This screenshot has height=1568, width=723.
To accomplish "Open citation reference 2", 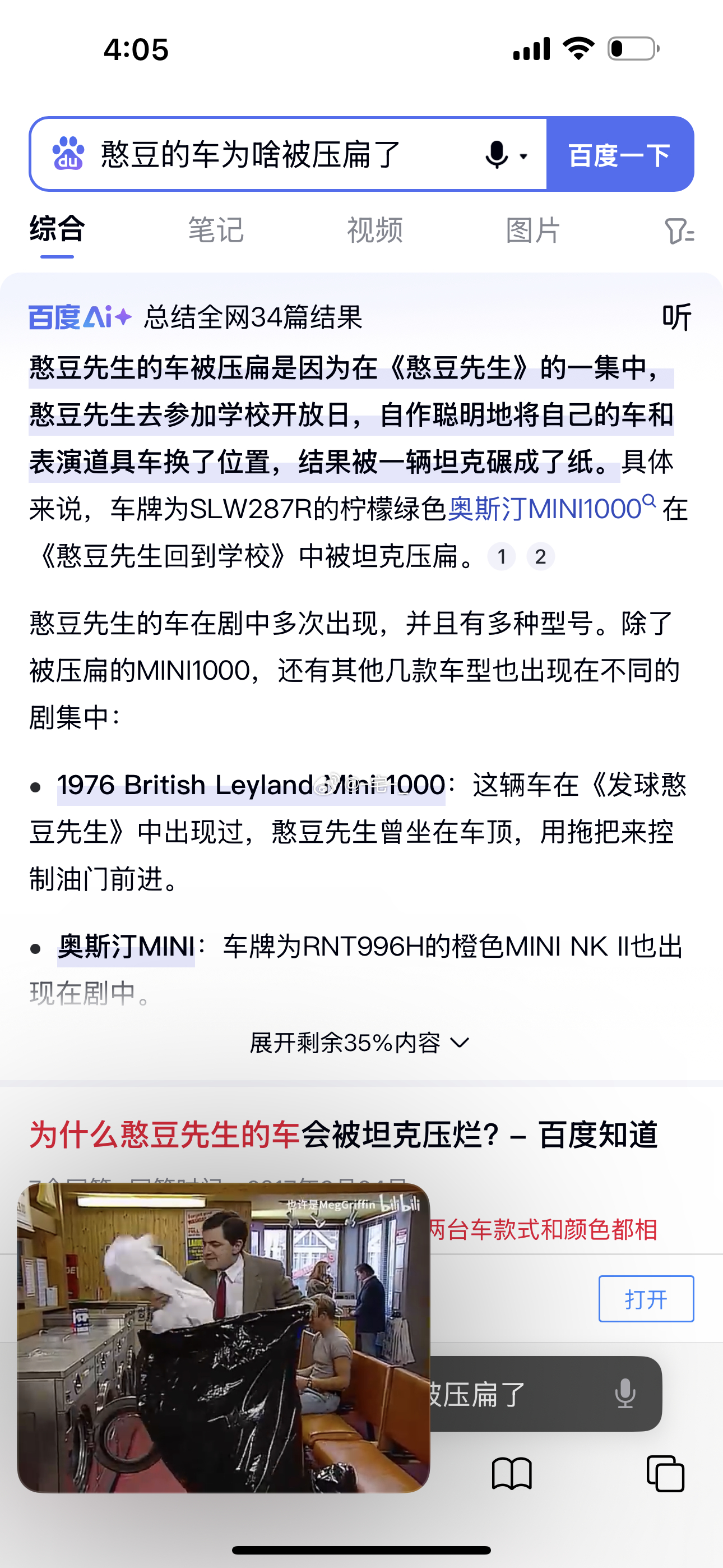I will pos(540,556).
